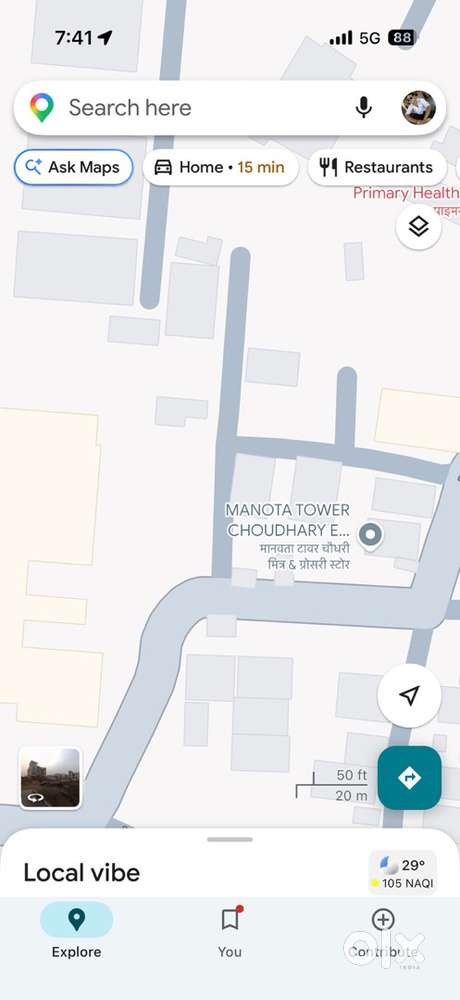Viewport: 460px width, 1000px height.
Task: Switch to the Contribute tab
Action: 383,933
